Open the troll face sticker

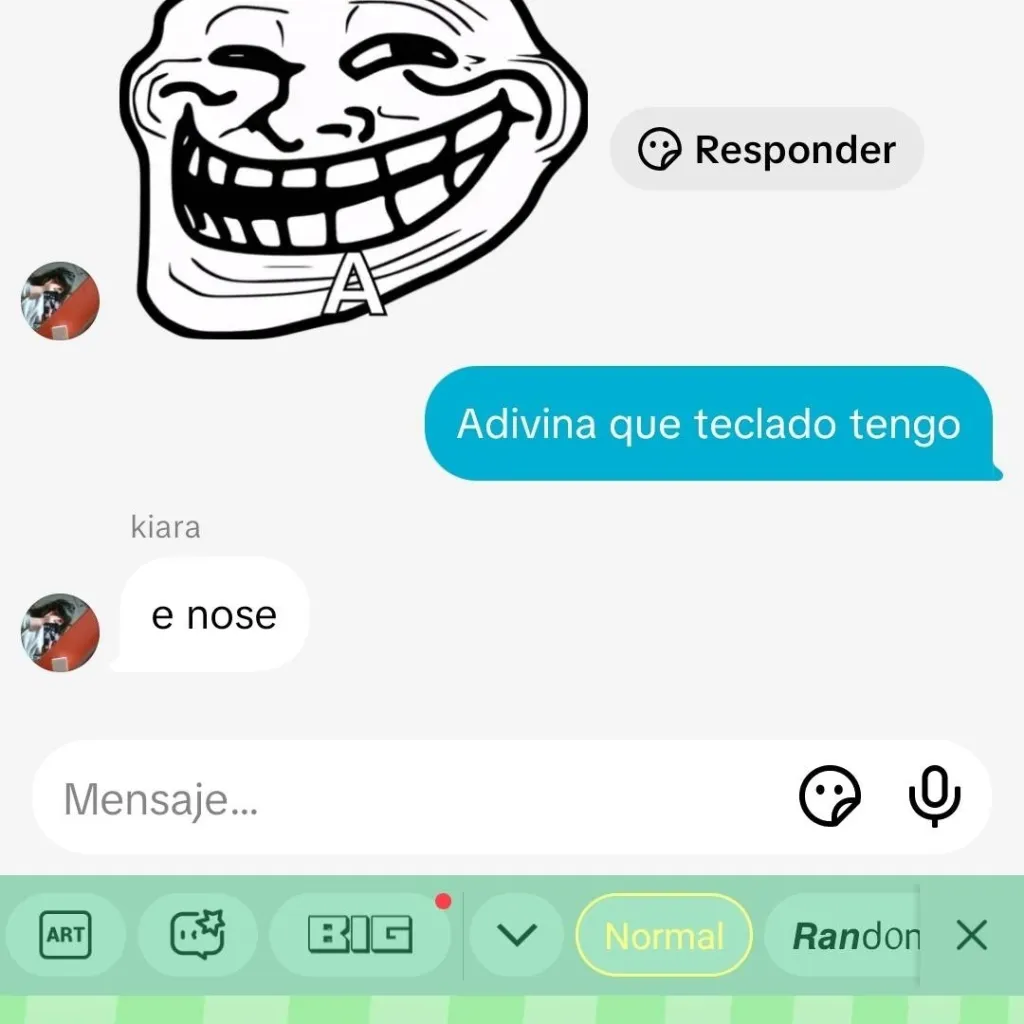point(350,160)
